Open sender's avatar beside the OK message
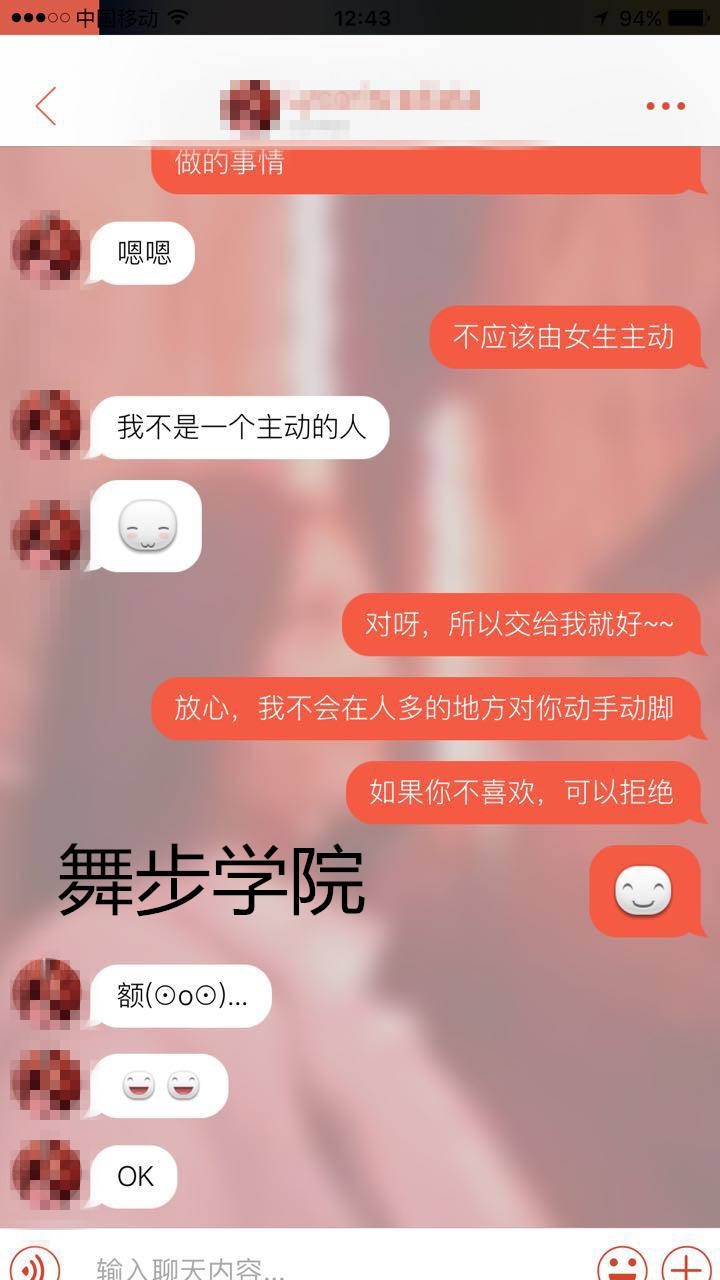 46,1175
